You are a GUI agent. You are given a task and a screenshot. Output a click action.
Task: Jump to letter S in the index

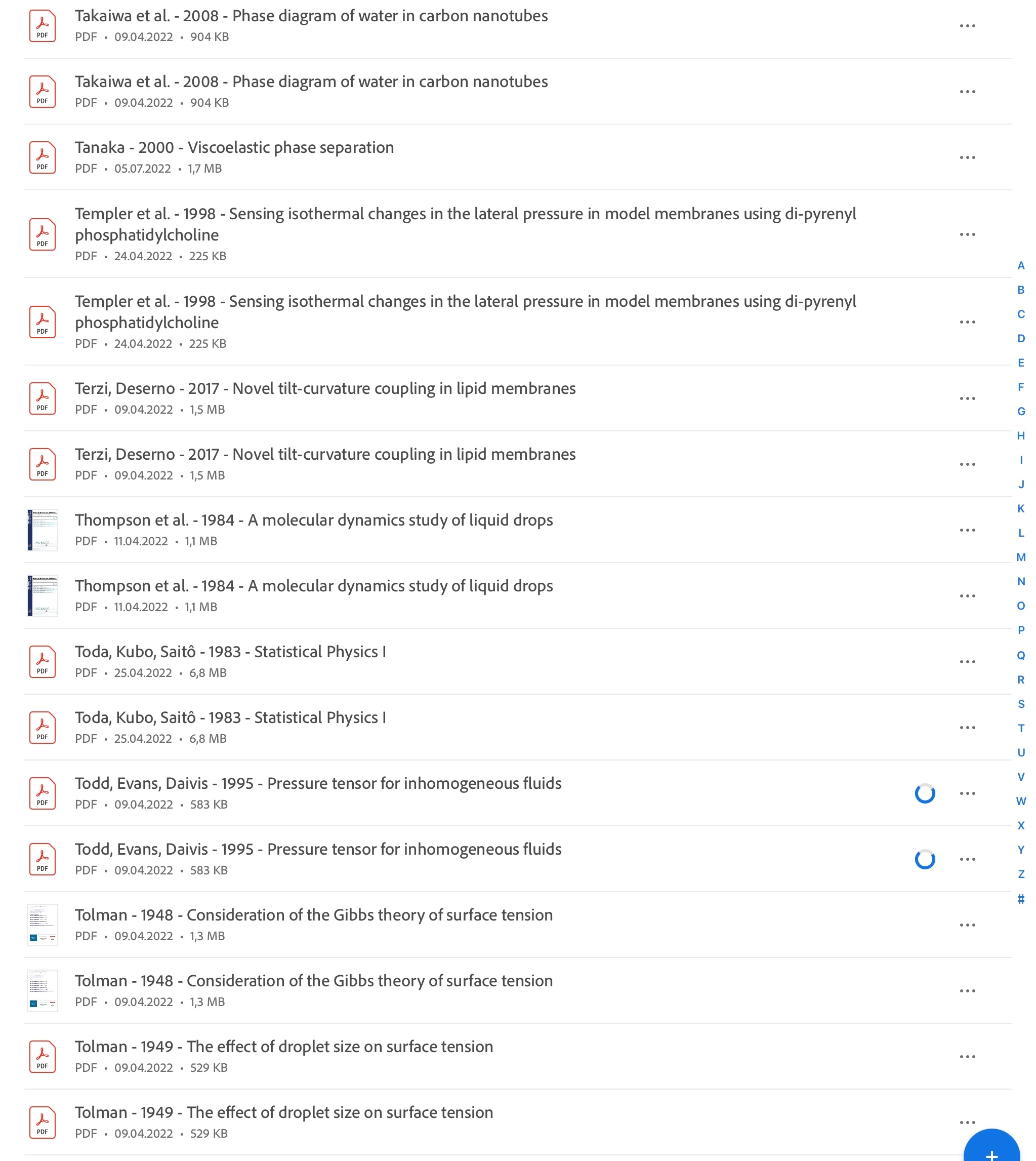coord(1021,704)
